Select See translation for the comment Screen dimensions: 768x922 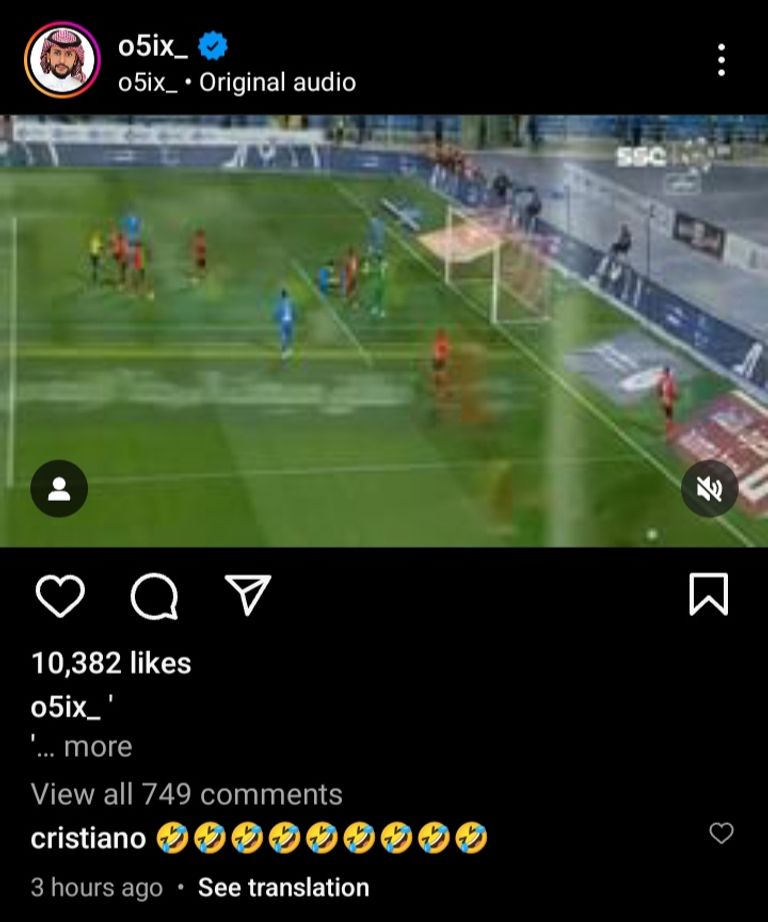point(282,887)
